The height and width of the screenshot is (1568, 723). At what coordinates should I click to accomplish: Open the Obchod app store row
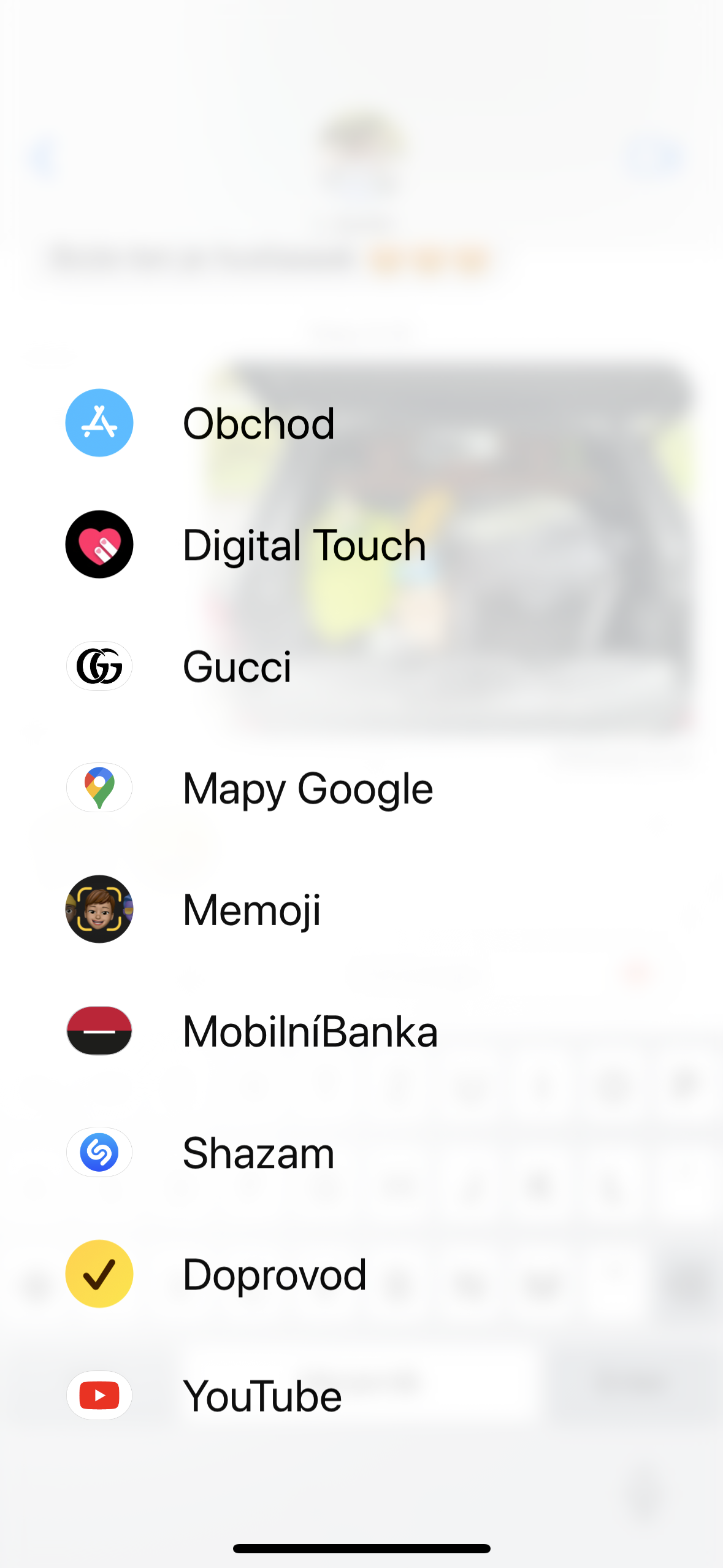(x=258, y=423)
